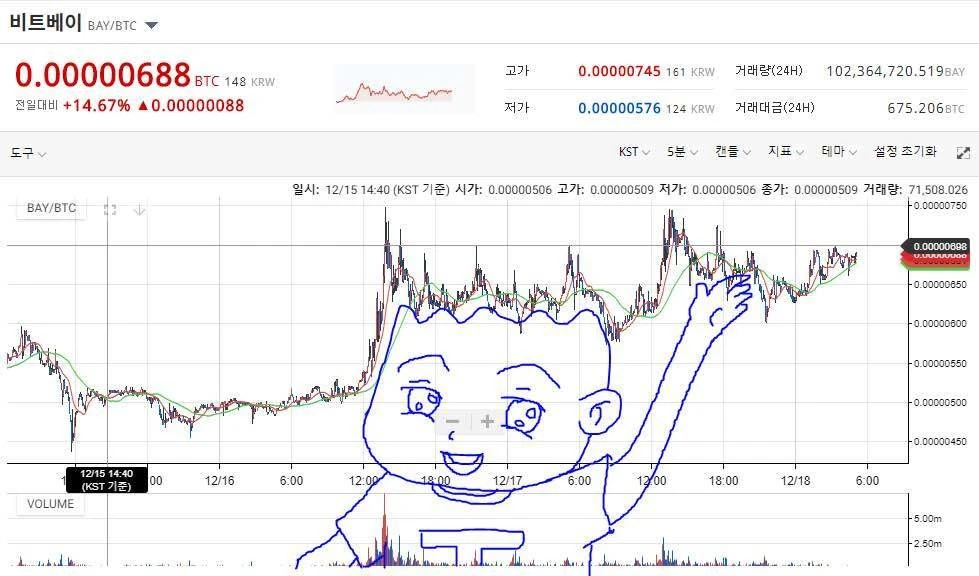Viewport: 979px width, 576px height.
Task: Open the 지표 indicators menu
Action: pyautogui.click(x=785, y=152)
